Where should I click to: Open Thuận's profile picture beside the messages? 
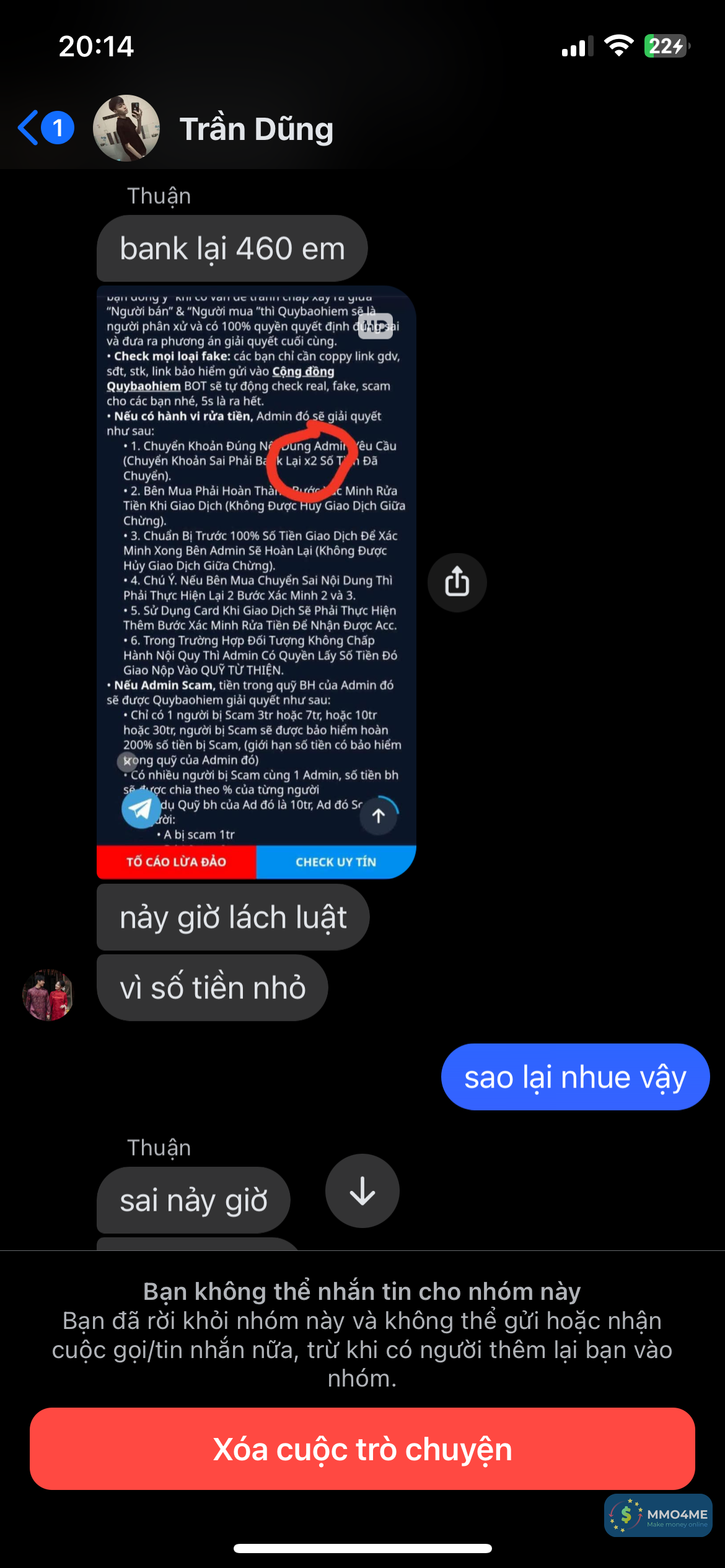point(48,995)
